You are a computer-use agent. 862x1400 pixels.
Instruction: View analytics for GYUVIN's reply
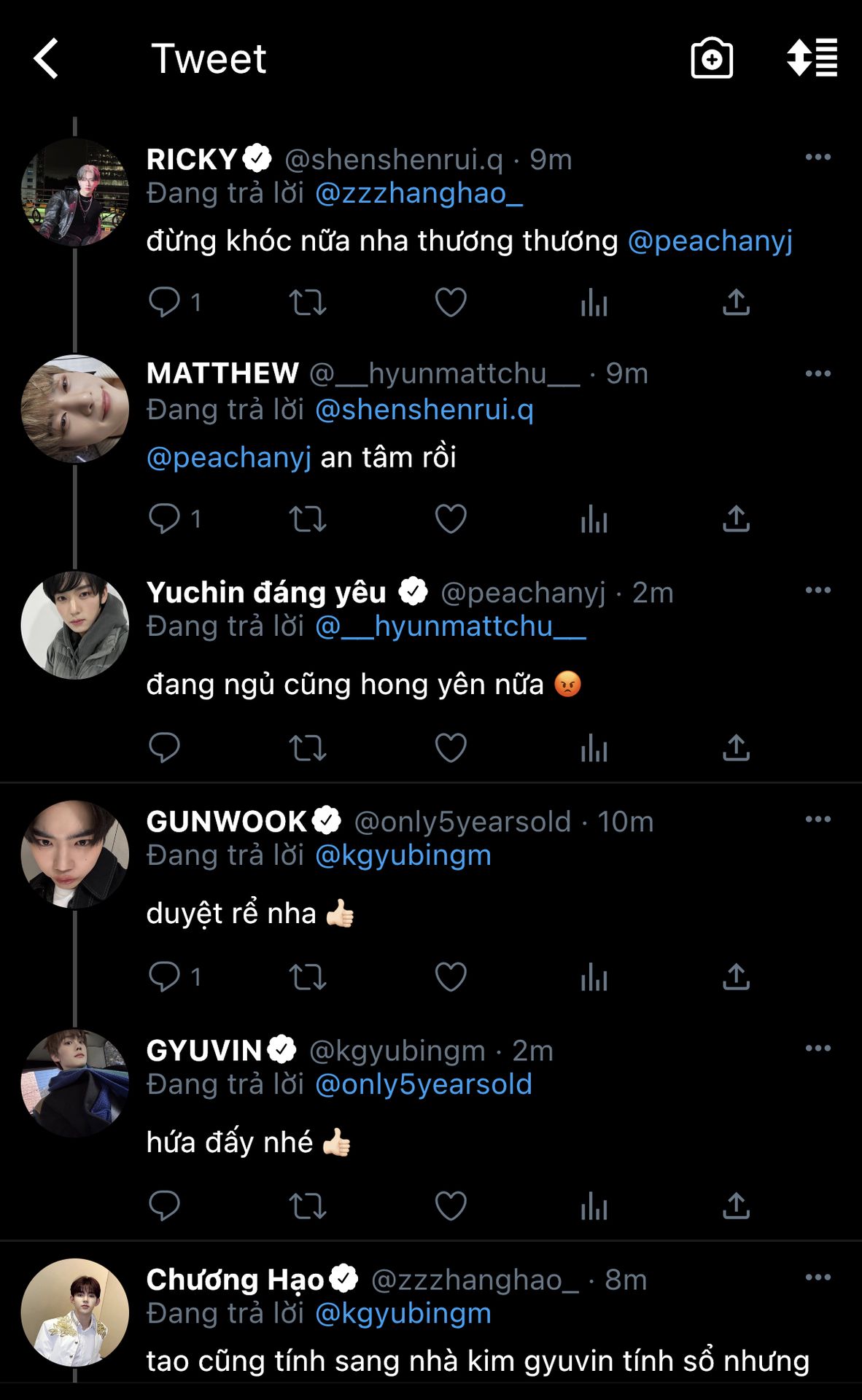(x=594, y=1206)
